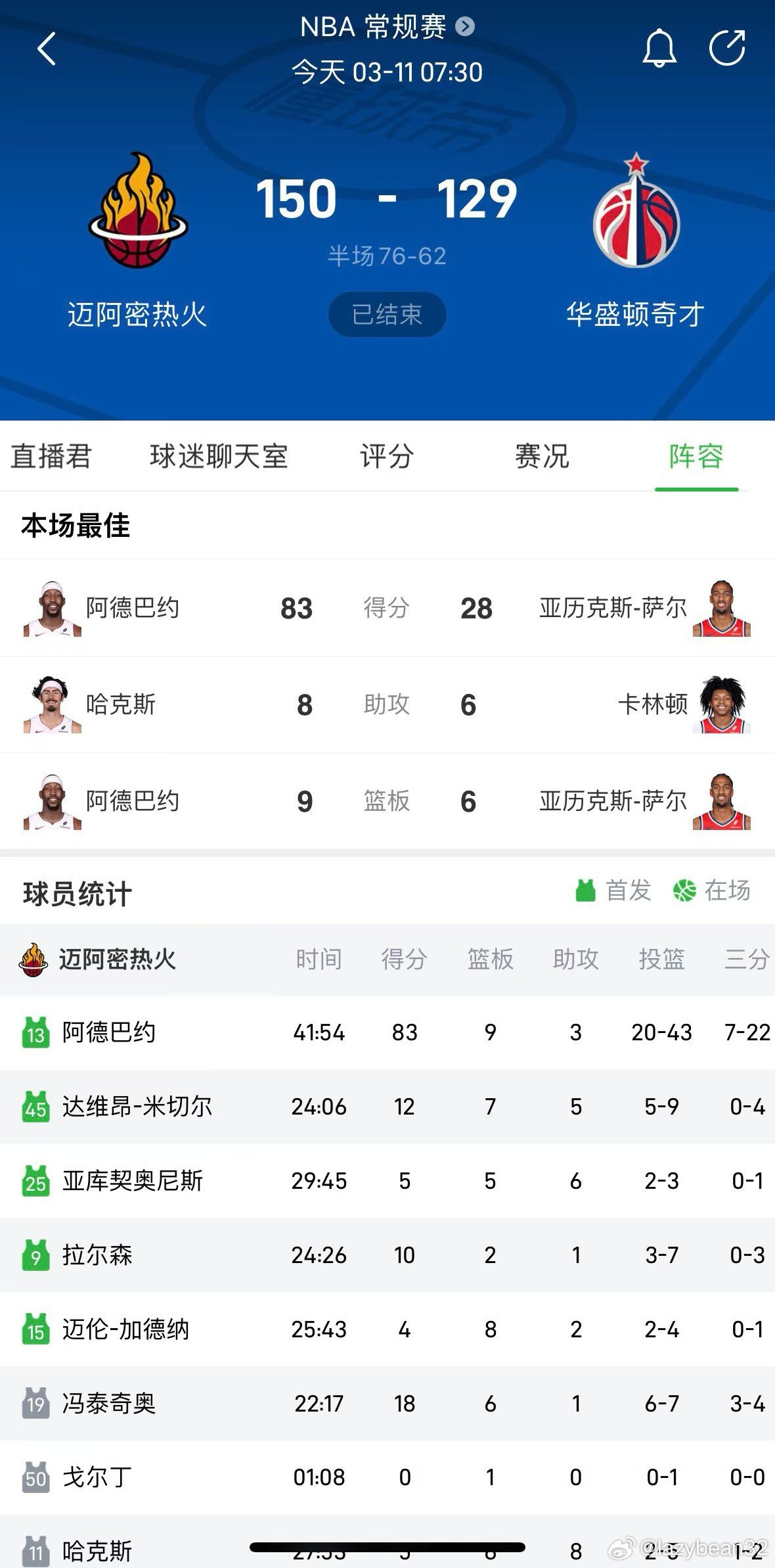Image resolution: width=775 pixels, height=1568 pixels.
Task: Click the back arrow at top left
Action: pyautogui.click(x=45, y=49)
